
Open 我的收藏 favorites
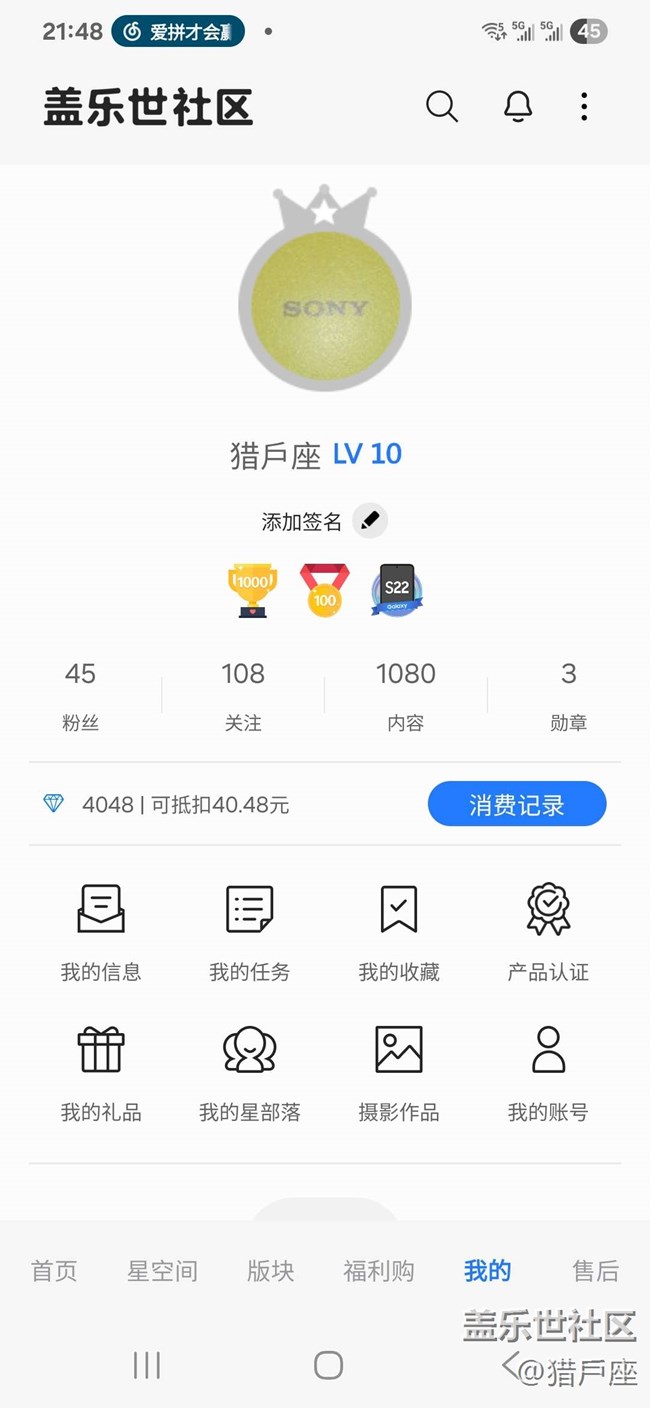399,930
